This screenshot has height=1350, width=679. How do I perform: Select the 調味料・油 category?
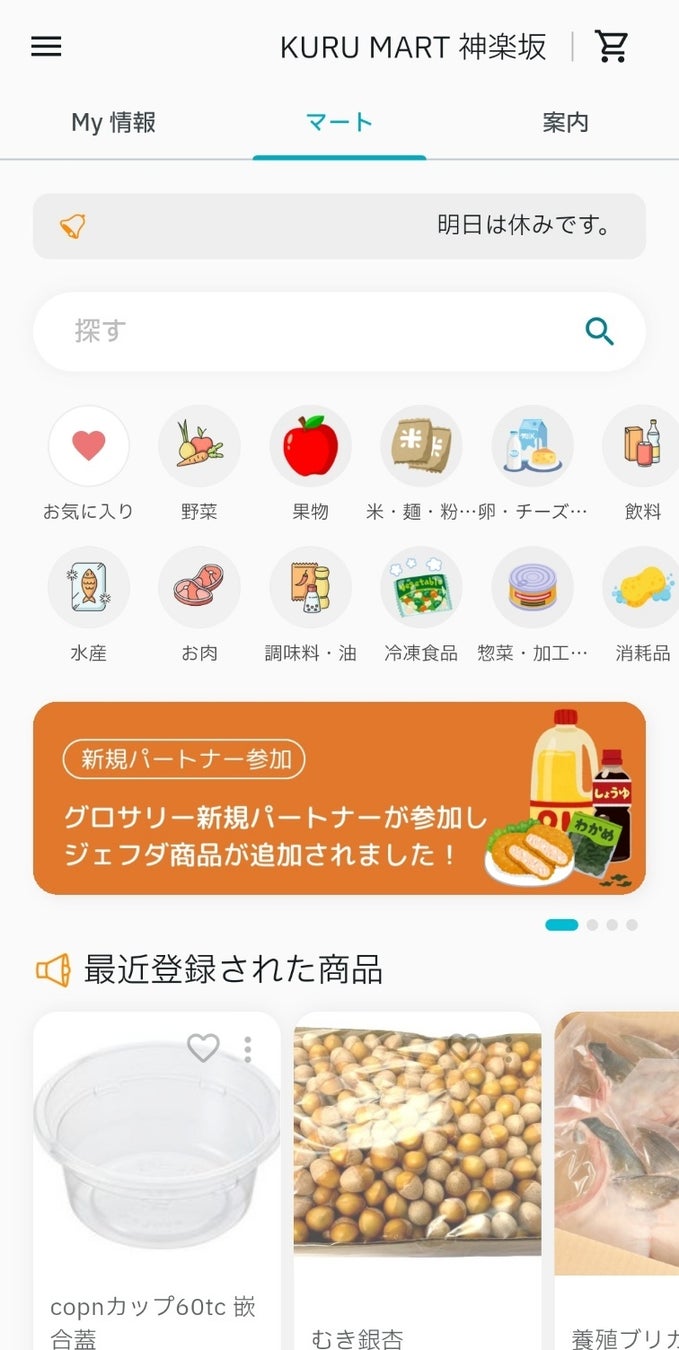(x=310, y=588)
